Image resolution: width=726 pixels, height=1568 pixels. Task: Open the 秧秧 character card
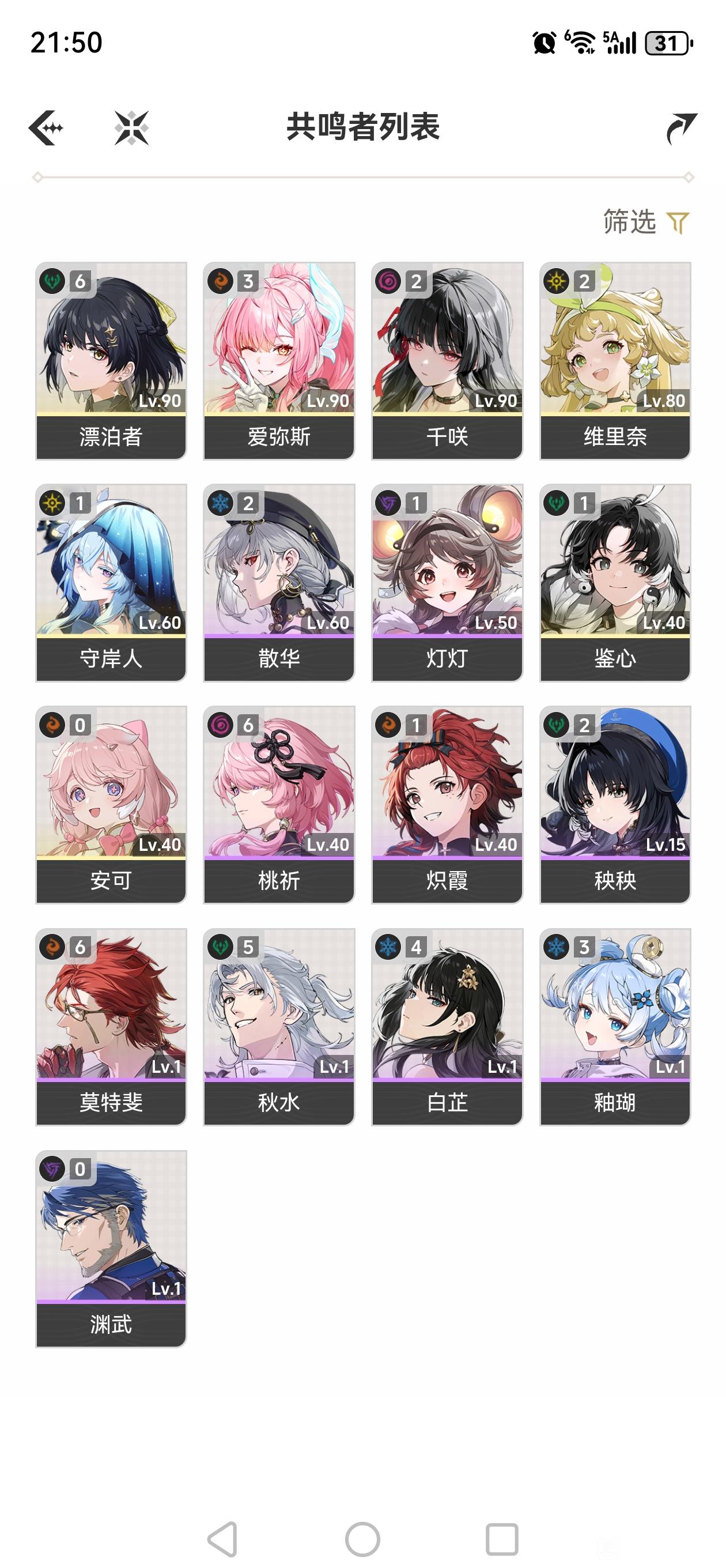tap(615, 804)
